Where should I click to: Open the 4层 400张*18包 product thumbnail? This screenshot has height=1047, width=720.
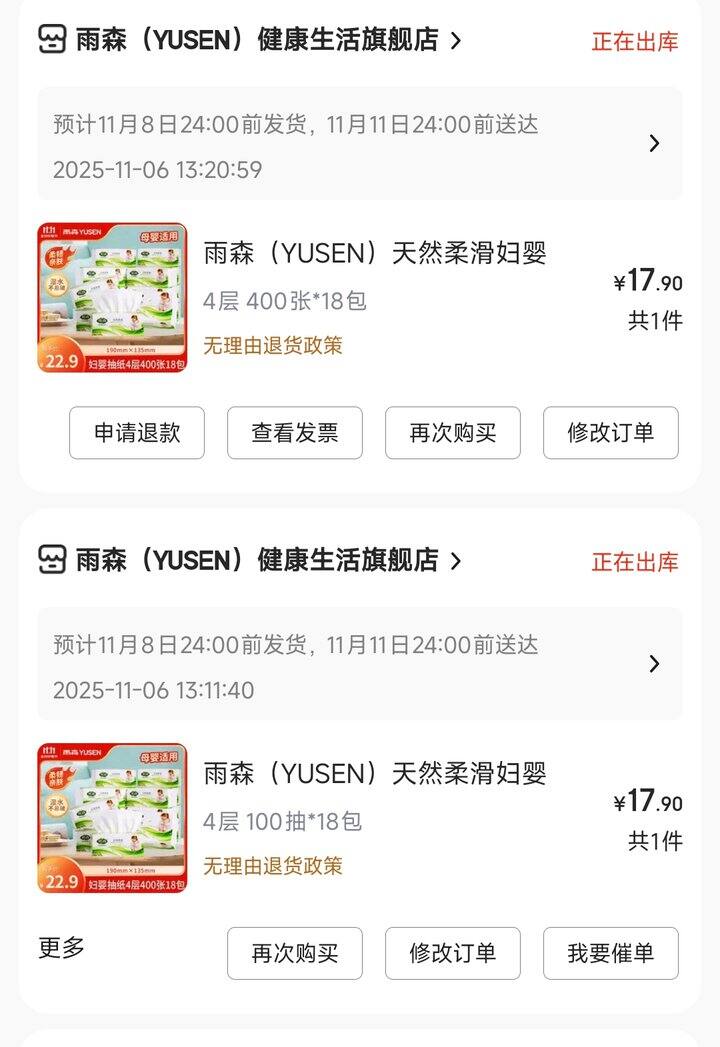tap(112, 298)
